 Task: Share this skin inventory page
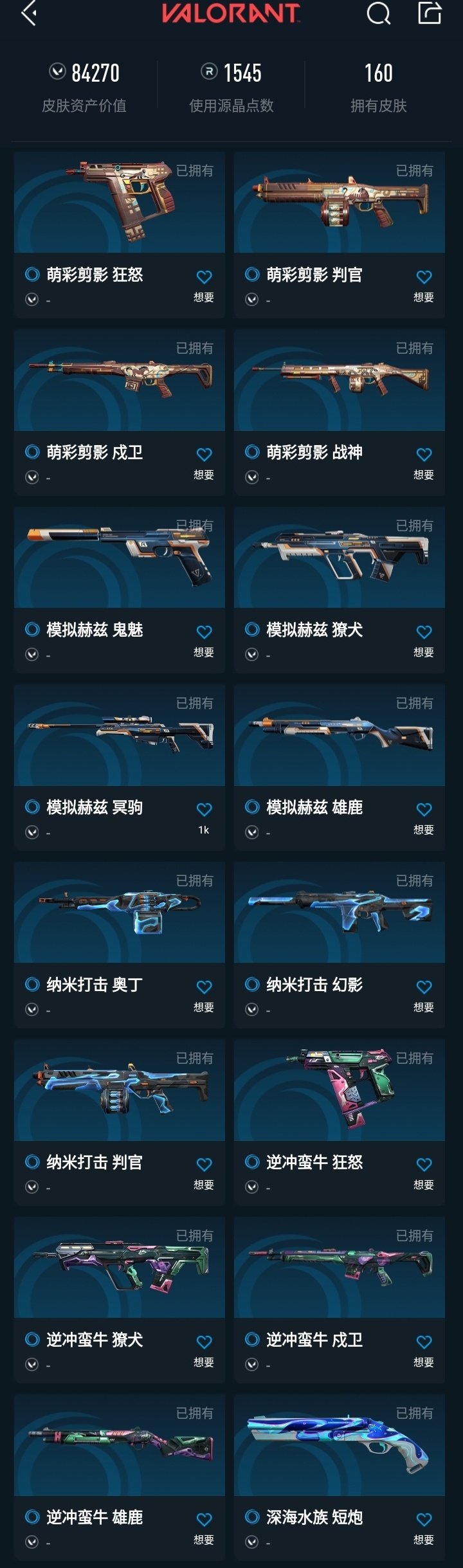tap(430, 14)
